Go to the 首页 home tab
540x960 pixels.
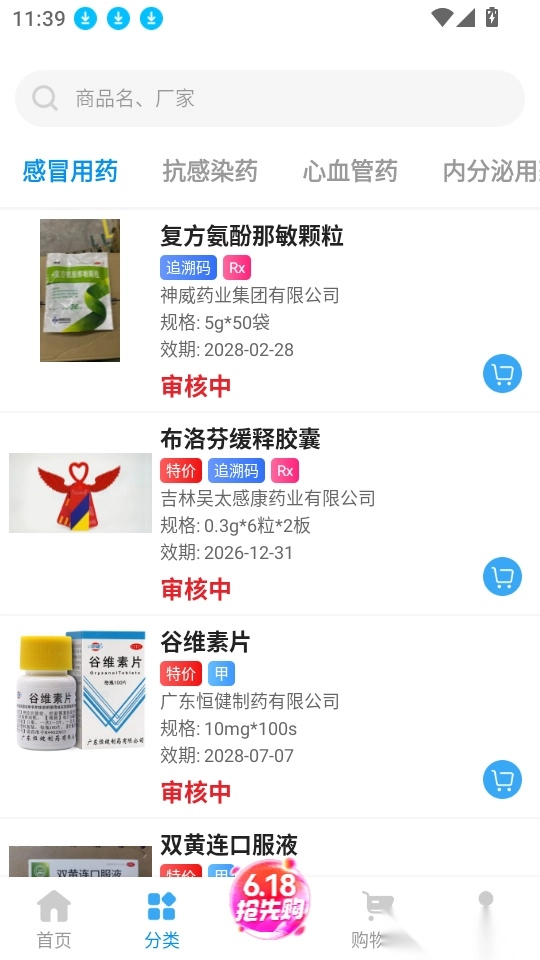pos(54,920)
